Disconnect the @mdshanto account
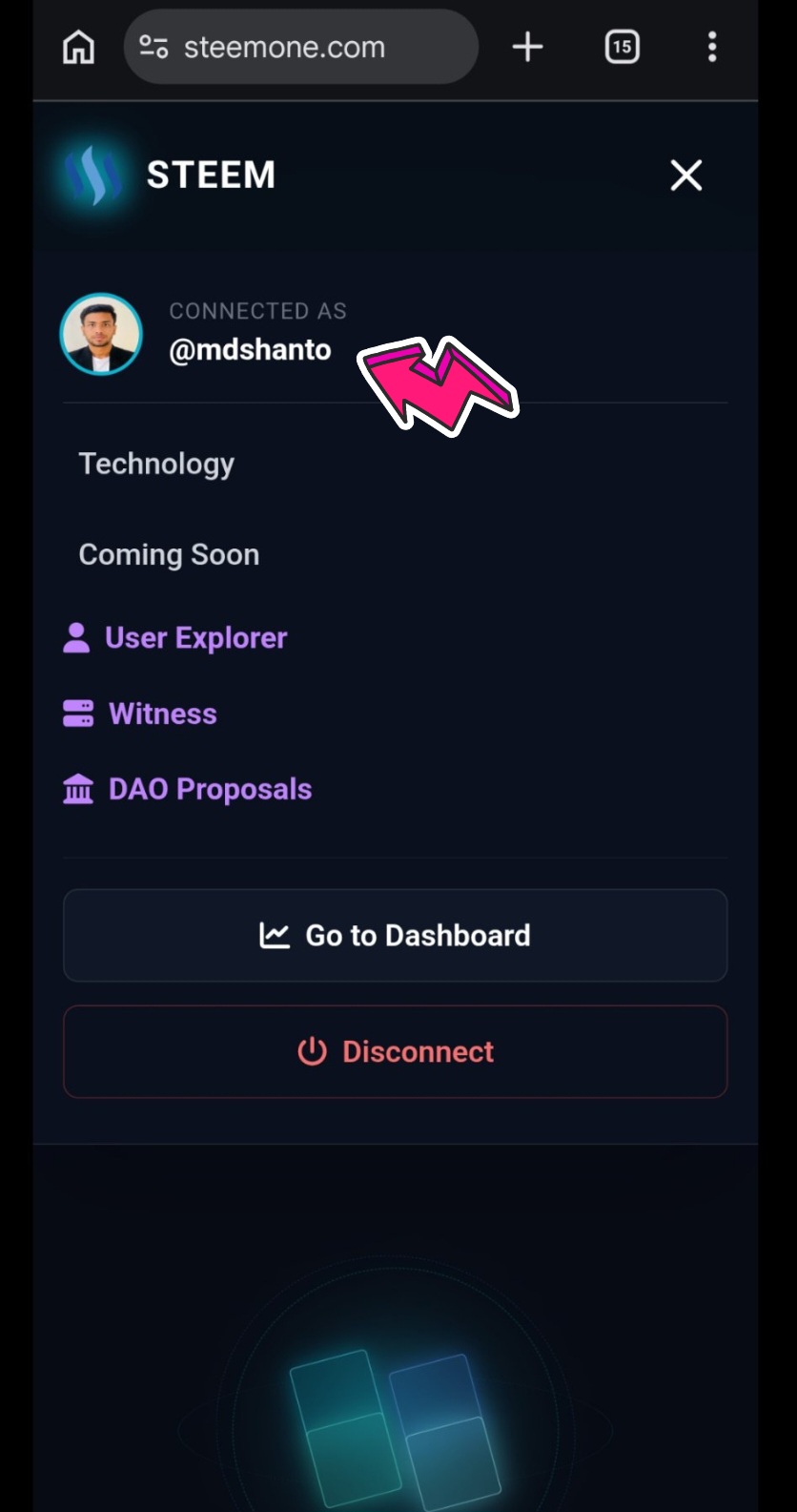 [x=396, y=1051]
